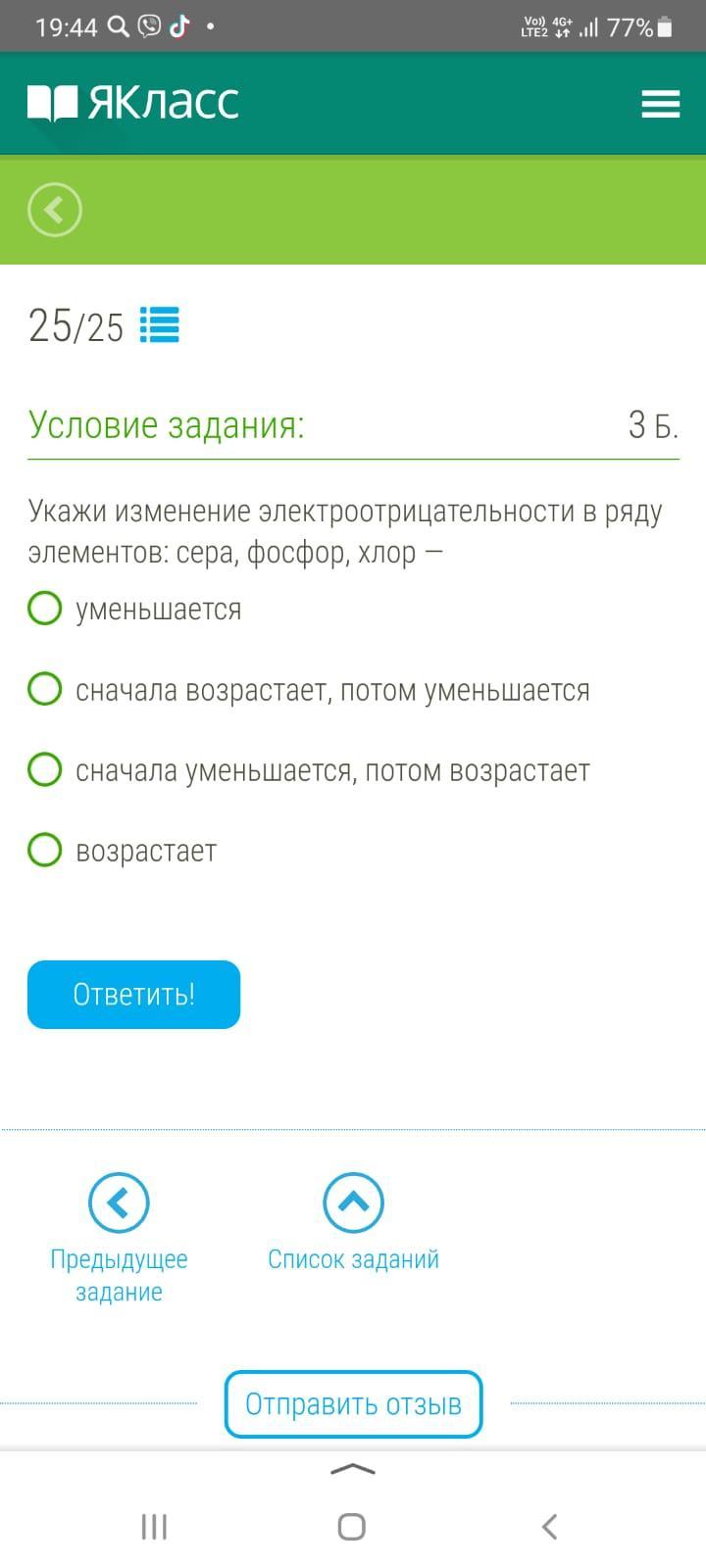Tap the system back button

point(550,1526)
